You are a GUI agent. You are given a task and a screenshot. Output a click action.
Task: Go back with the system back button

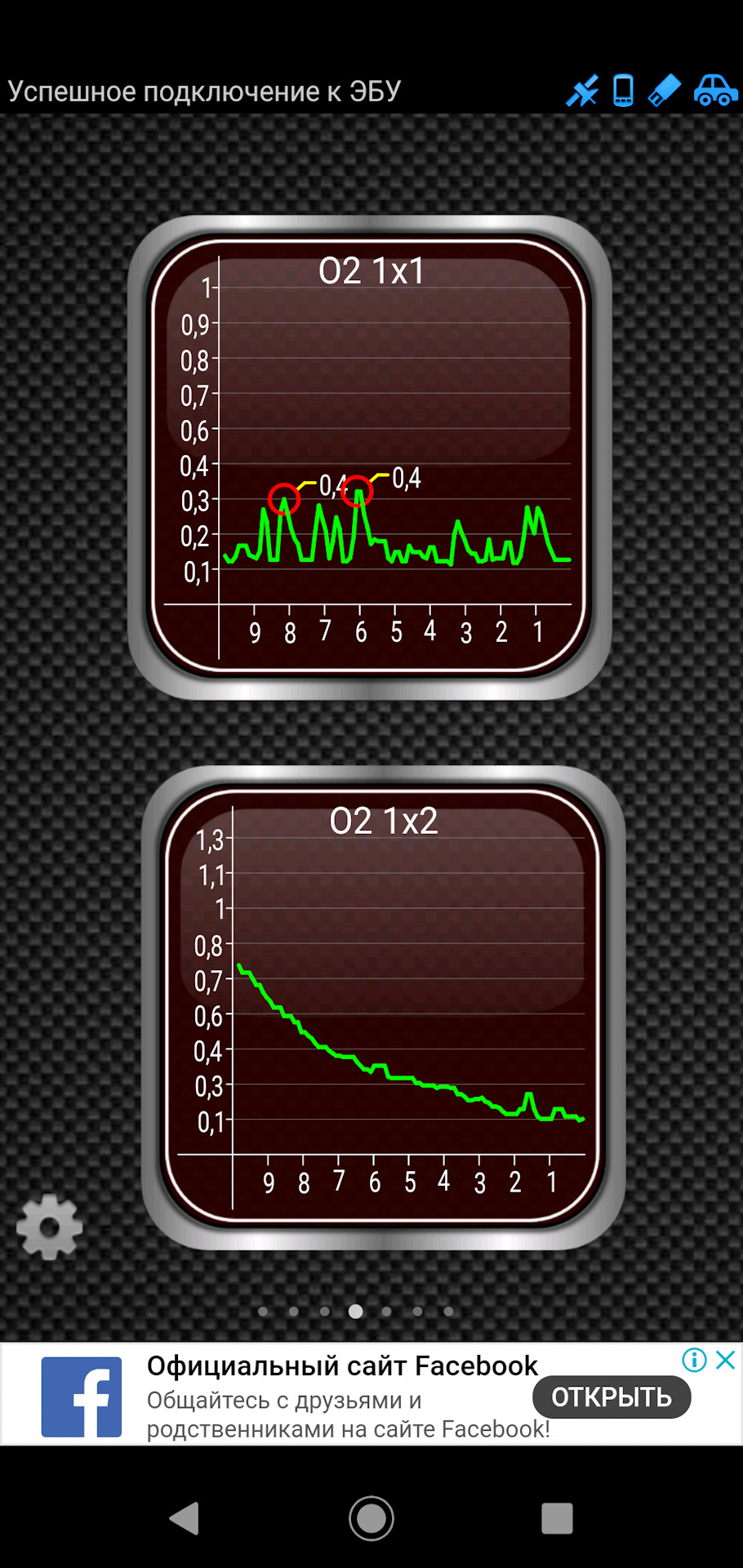(x=185, y=1518)
